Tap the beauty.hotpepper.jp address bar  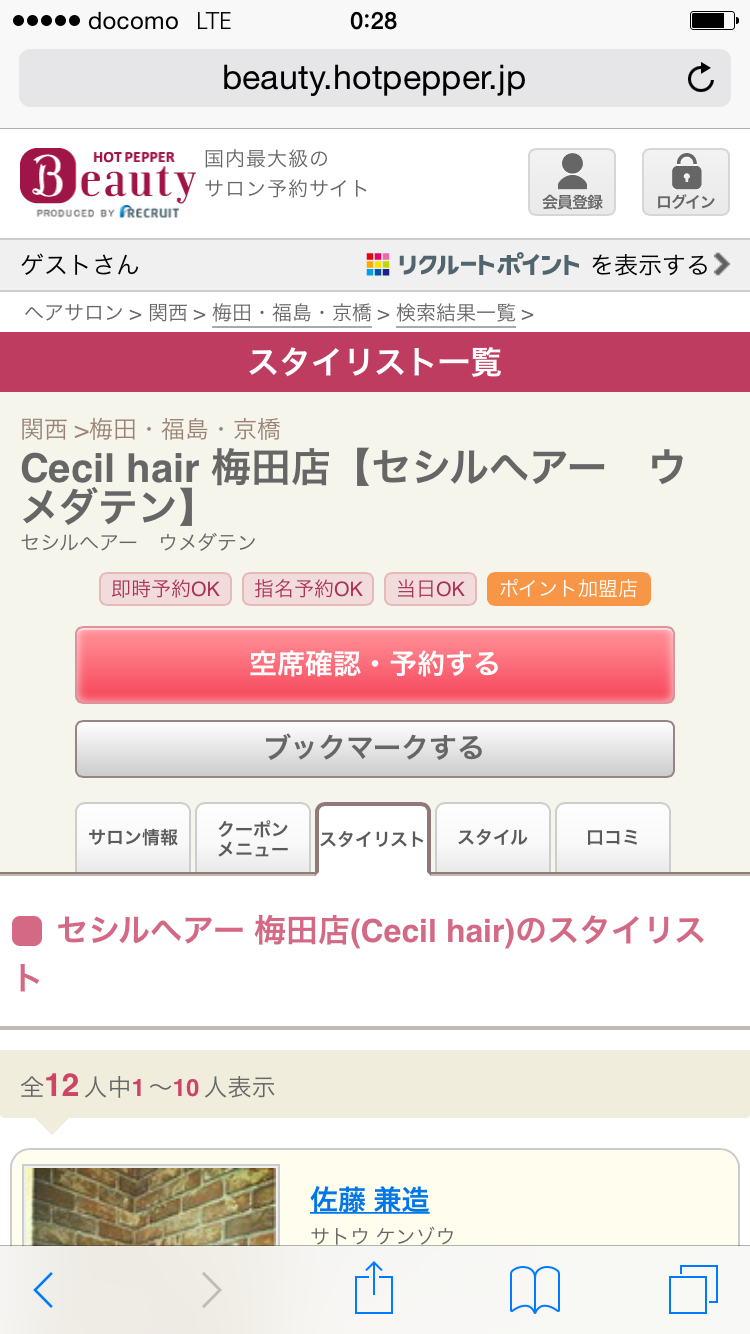point(373,78)
